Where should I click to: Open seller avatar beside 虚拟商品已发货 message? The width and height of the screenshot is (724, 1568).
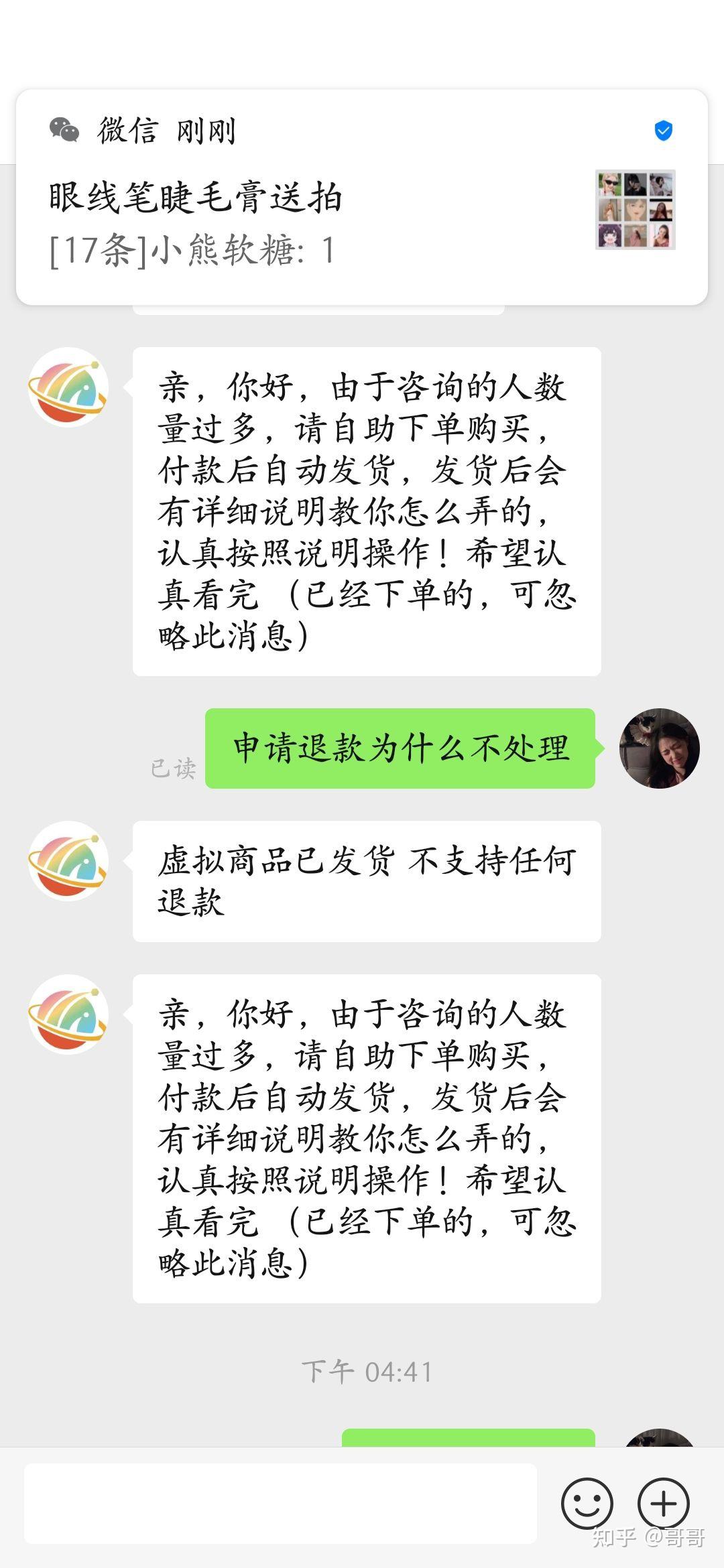68,861
